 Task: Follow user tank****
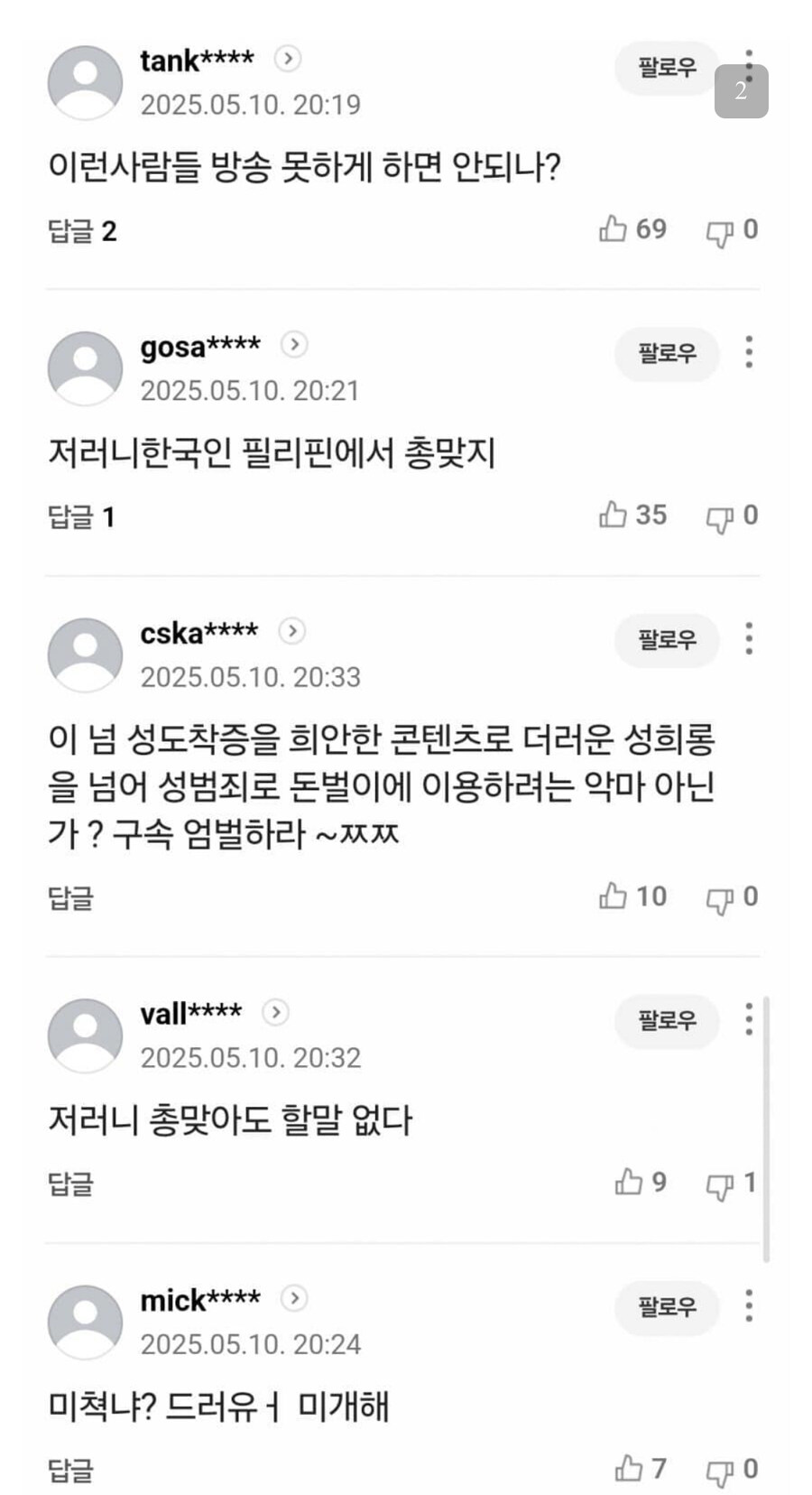coord(666,67)
